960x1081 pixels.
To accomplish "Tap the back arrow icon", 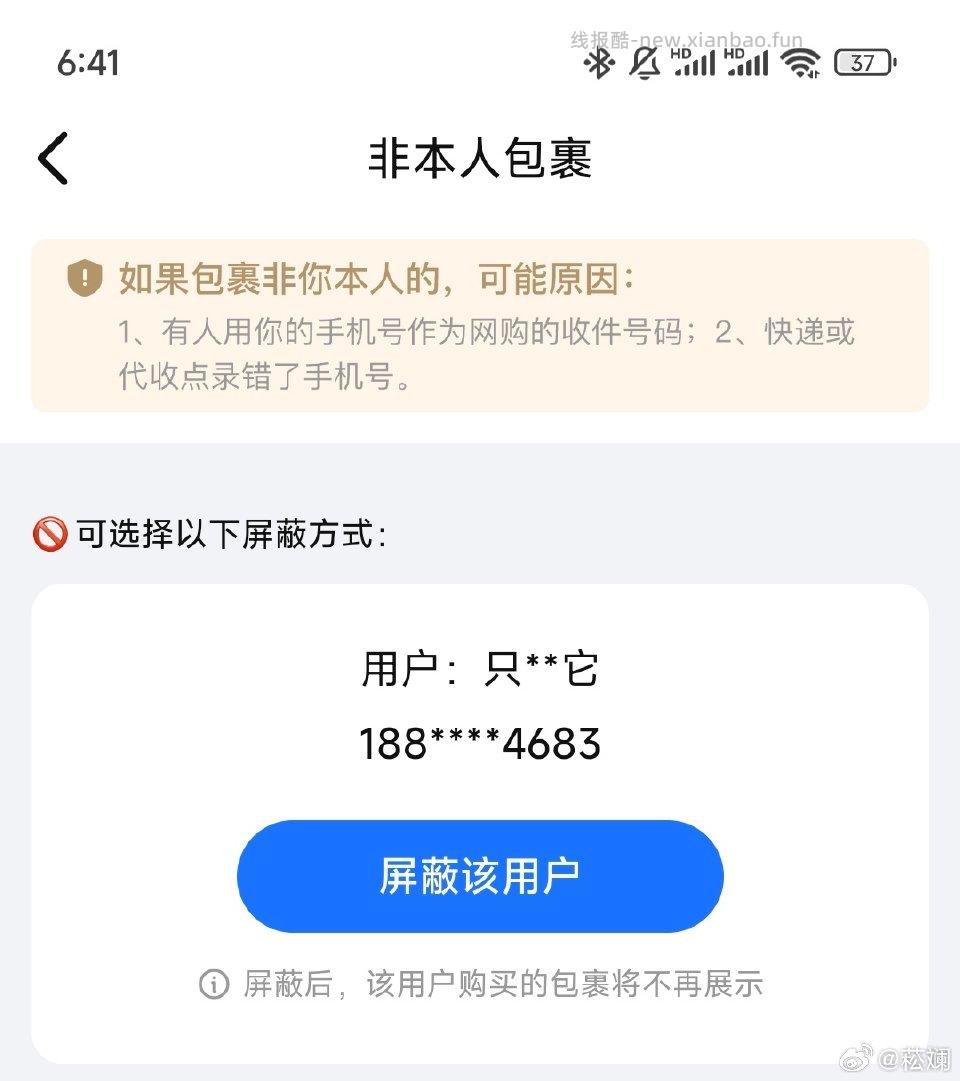I will tap(52, 157).
